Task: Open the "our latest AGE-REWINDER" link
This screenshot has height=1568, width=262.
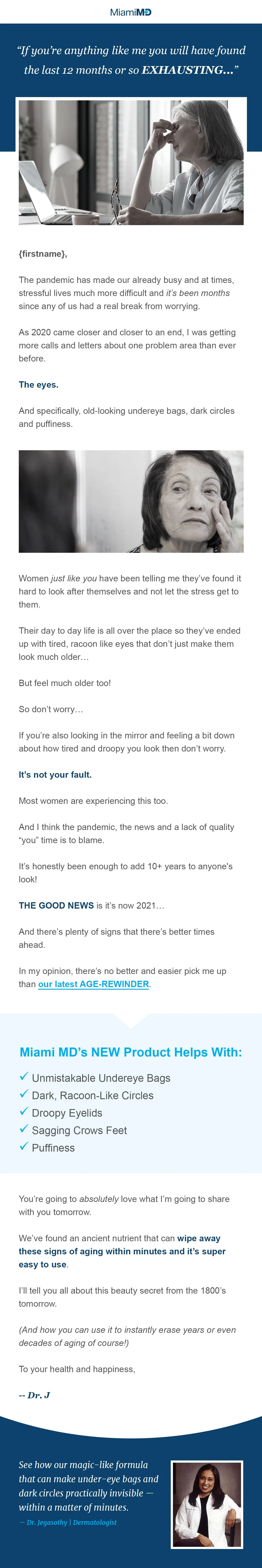Action: pos(93,984)
